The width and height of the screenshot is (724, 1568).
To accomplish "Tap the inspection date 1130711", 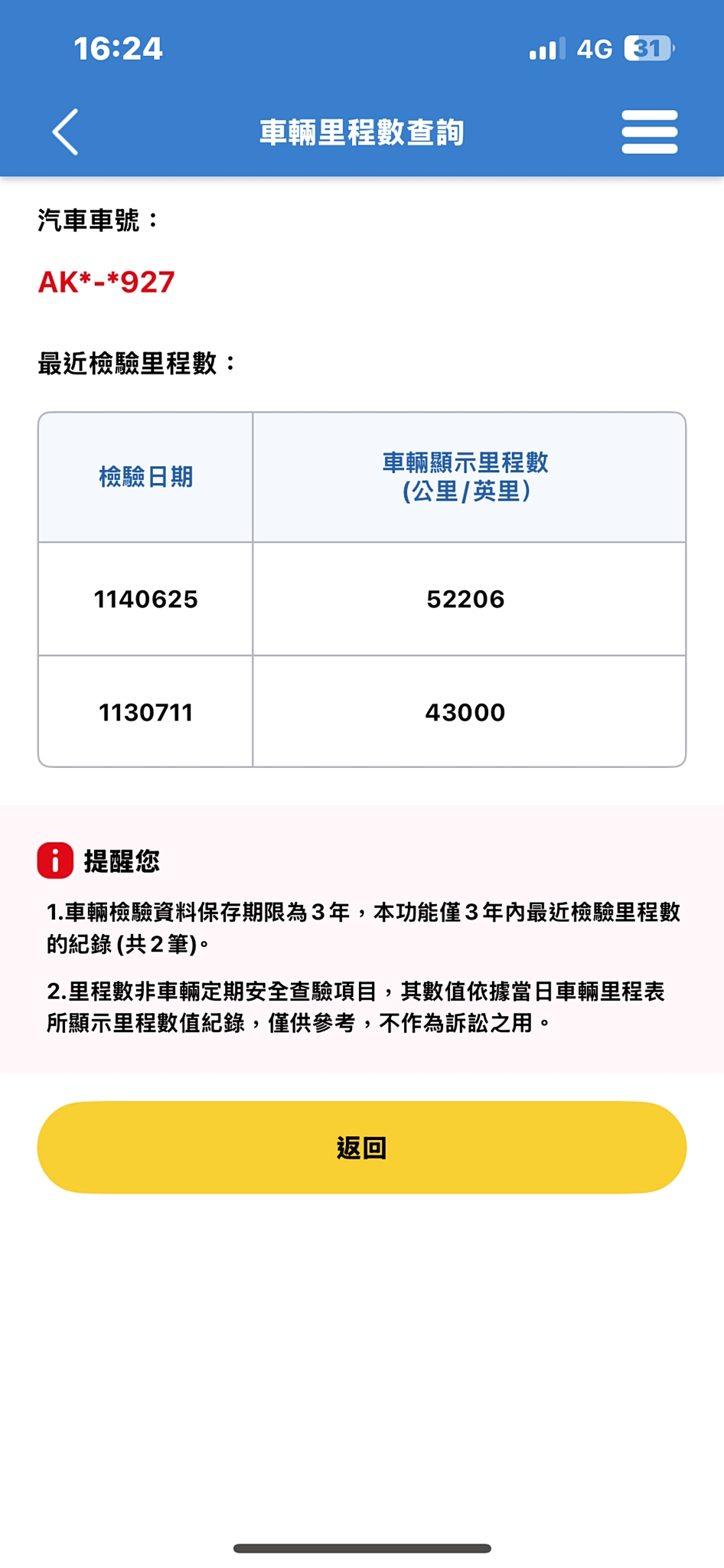I will (x=145, y=712).
